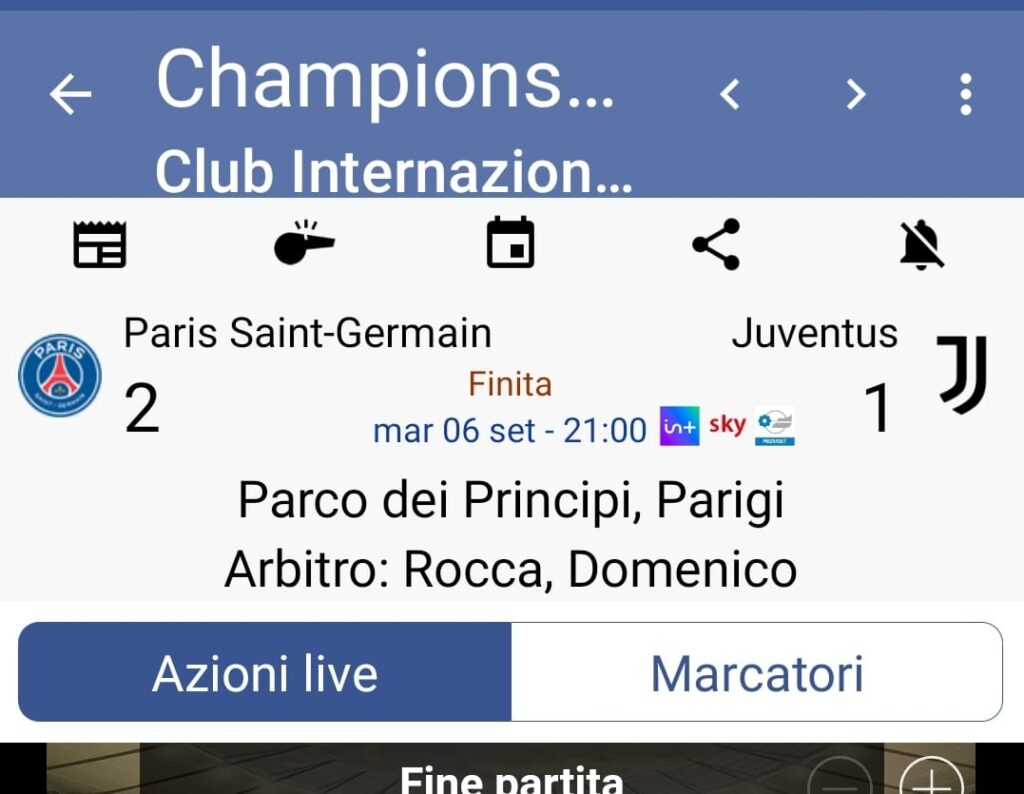This screenshot has height=794, width=1024.
Task: Open the news layout icon
Action: (100, 244)
